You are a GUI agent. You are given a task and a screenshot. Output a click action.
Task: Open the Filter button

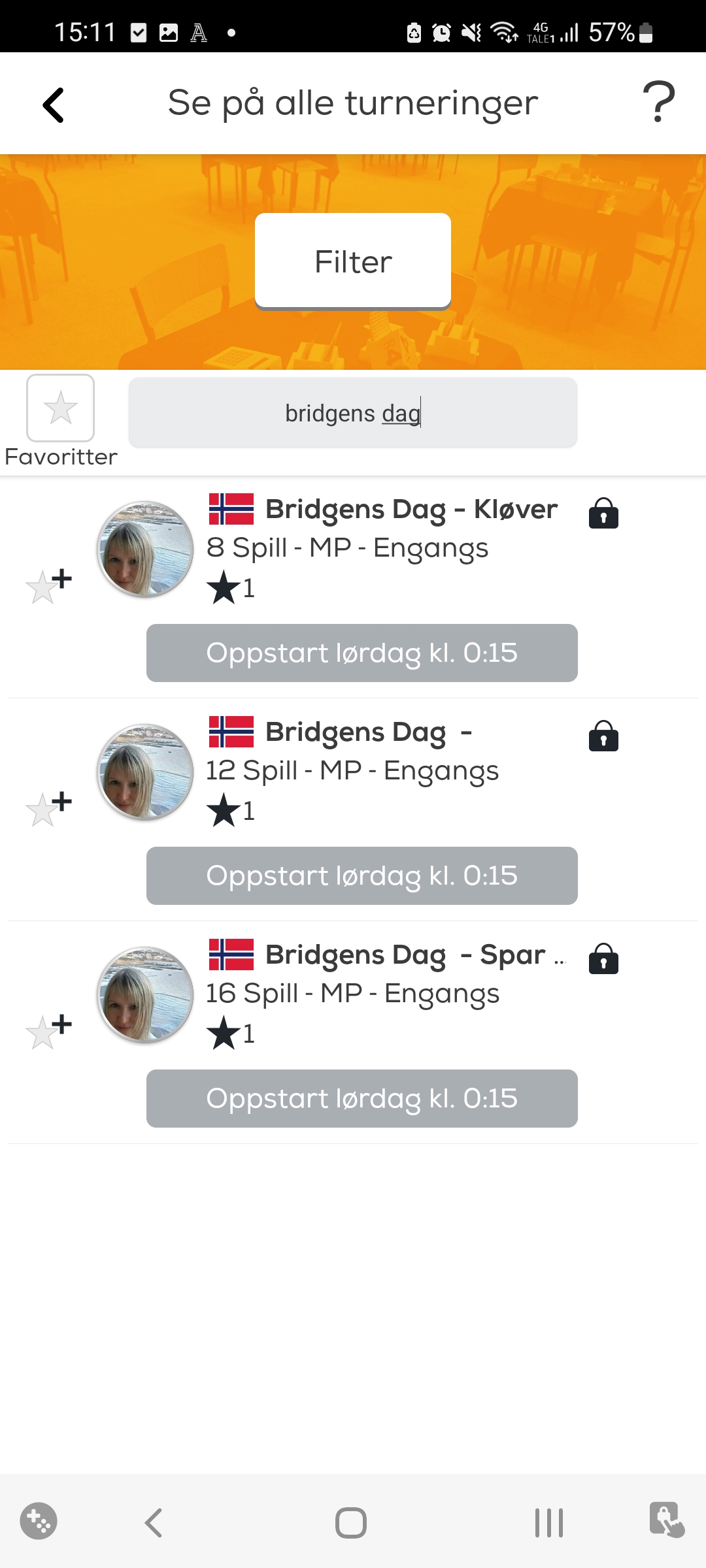(x=353, y=261)
